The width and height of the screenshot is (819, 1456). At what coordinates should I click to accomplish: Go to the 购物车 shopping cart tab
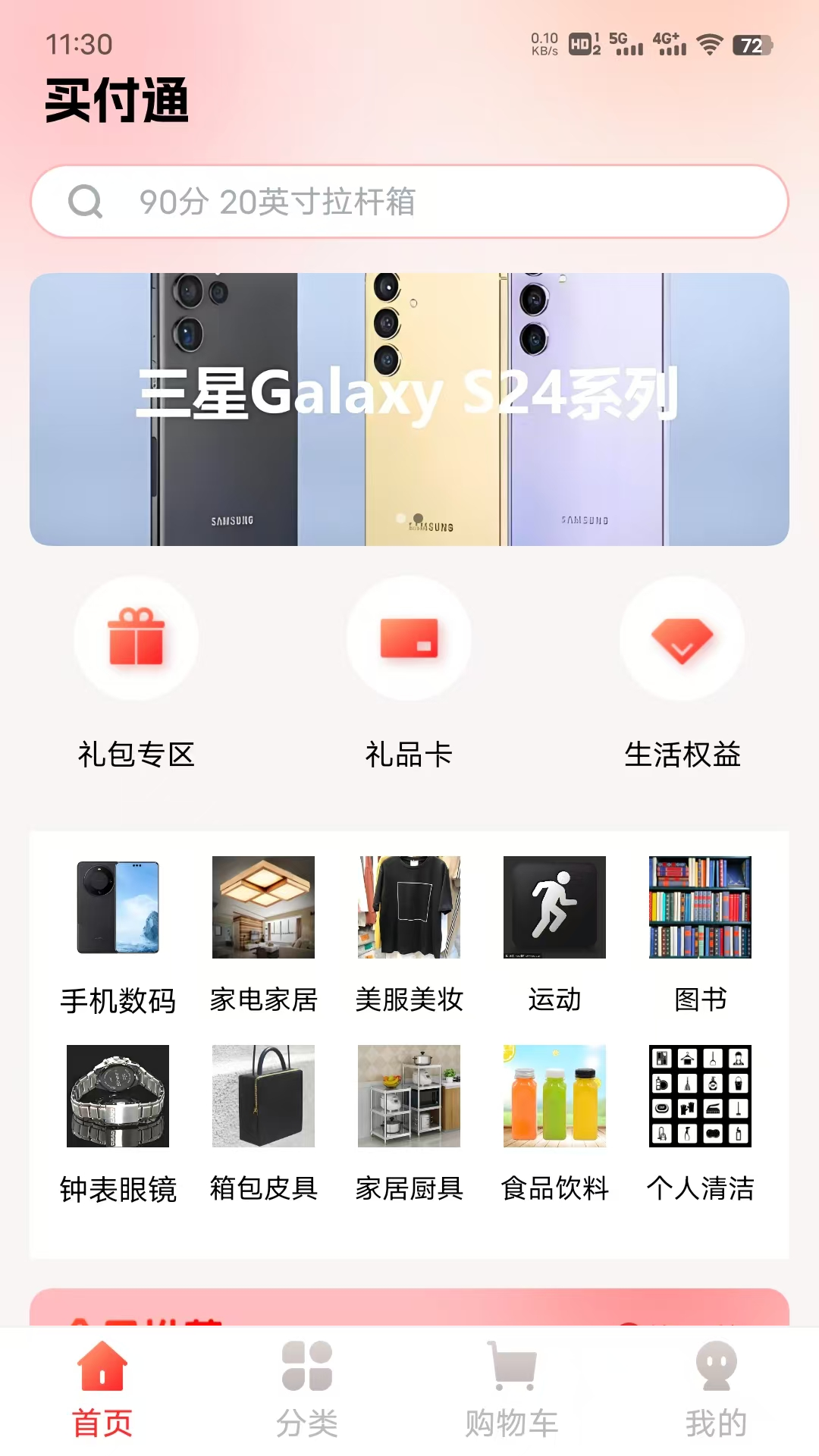click(512, 1389)
